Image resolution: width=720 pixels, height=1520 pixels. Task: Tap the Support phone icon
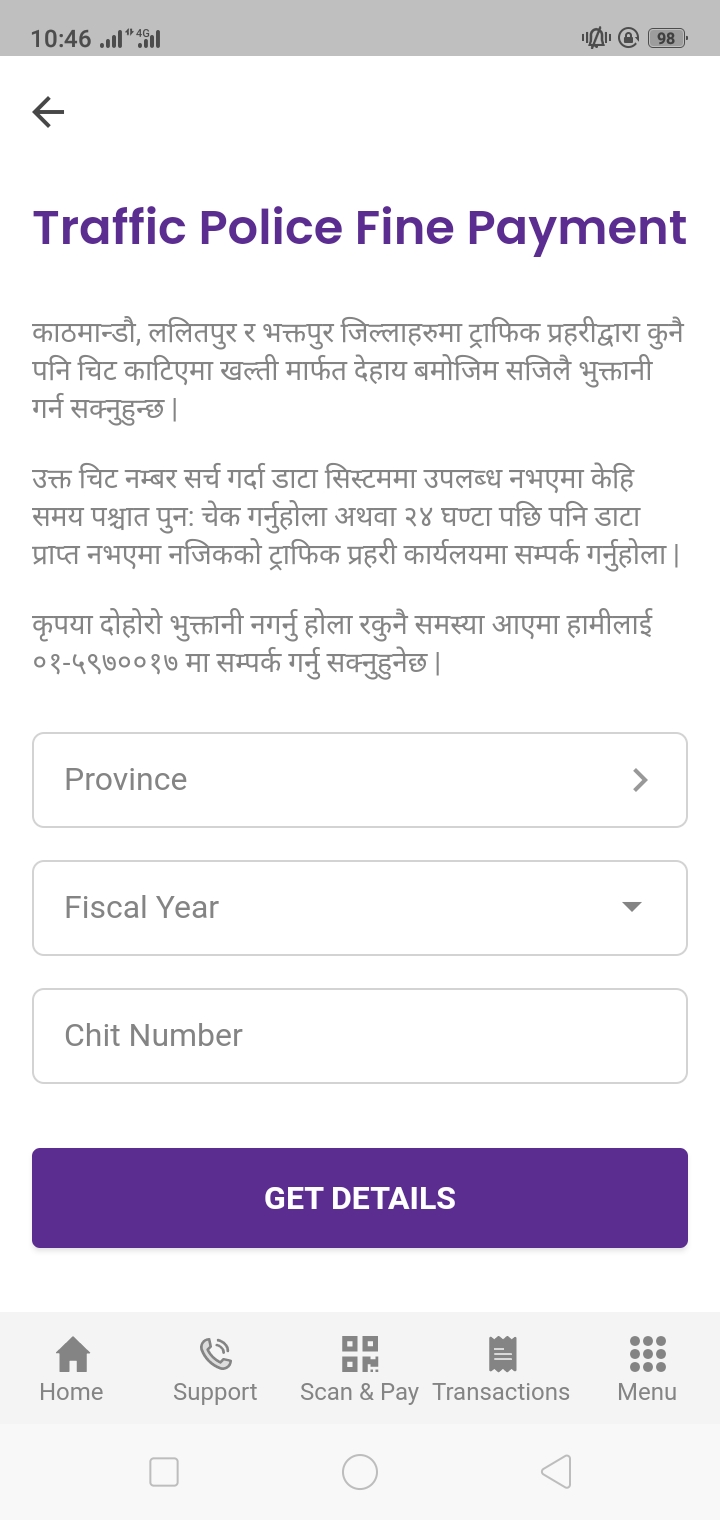[214, 1355]
